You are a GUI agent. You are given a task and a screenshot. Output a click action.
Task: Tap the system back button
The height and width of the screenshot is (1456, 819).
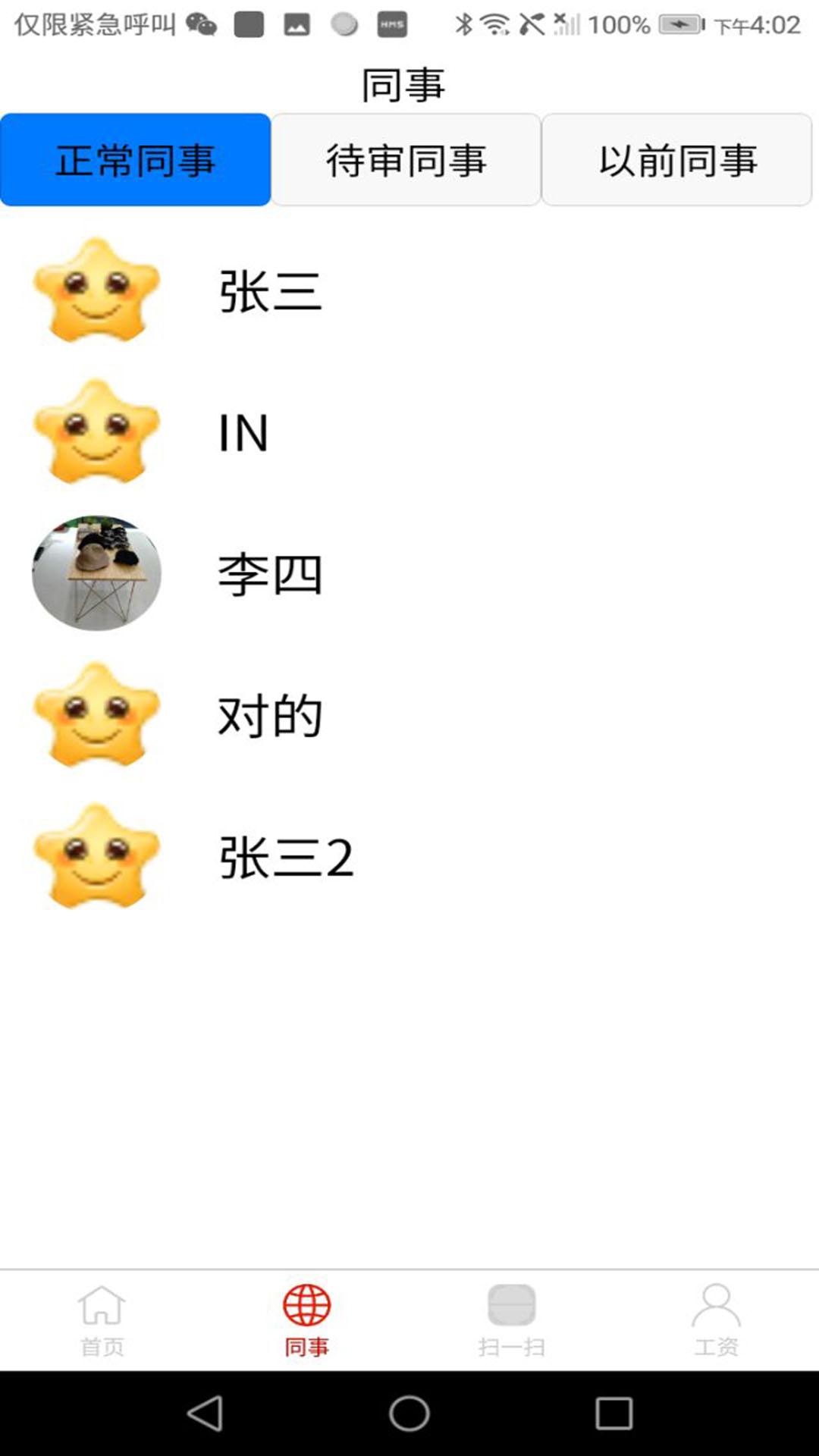205,1414
